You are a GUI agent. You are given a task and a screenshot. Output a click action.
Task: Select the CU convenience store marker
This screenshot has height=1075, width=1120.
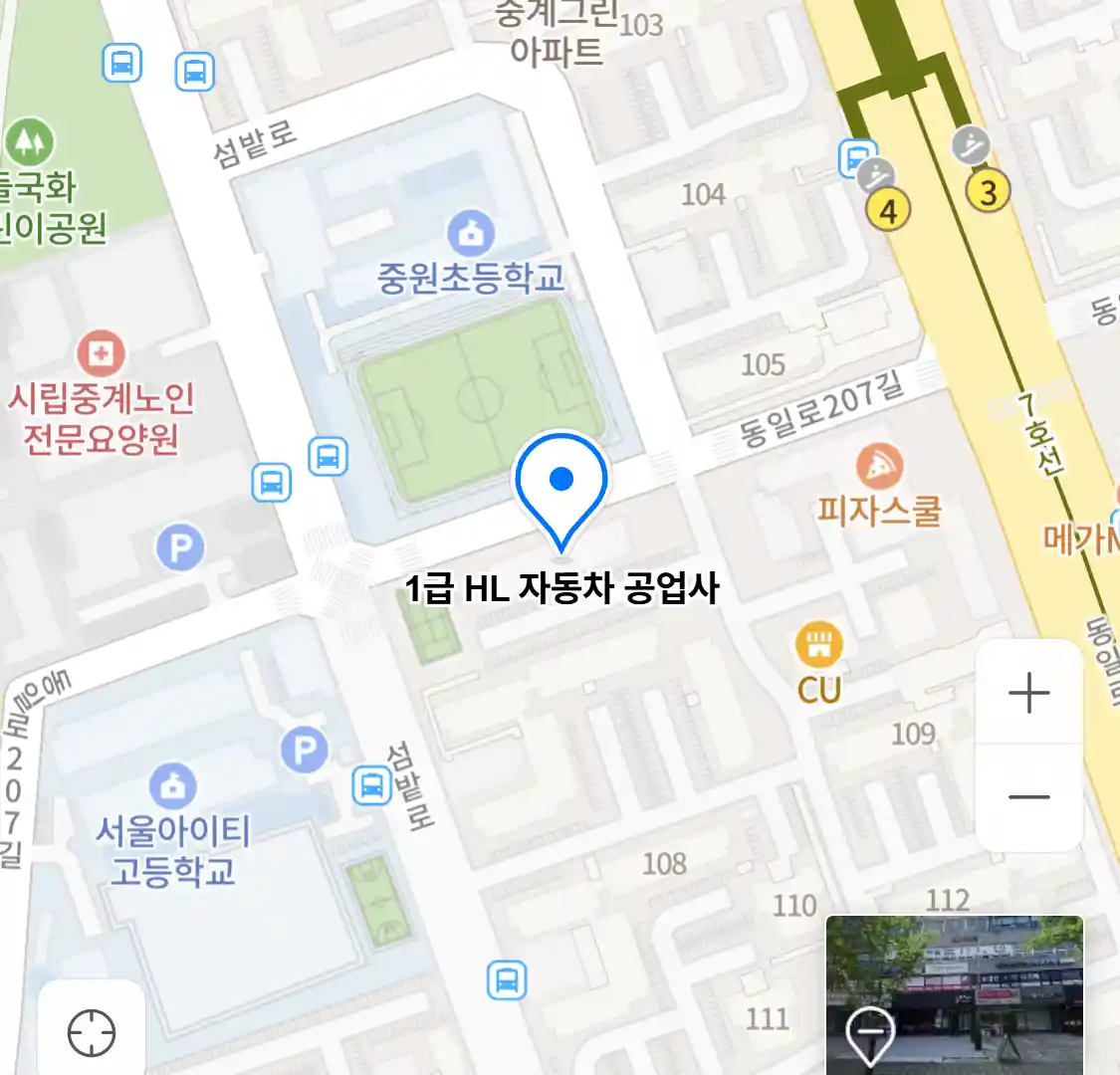pos(818,645)
